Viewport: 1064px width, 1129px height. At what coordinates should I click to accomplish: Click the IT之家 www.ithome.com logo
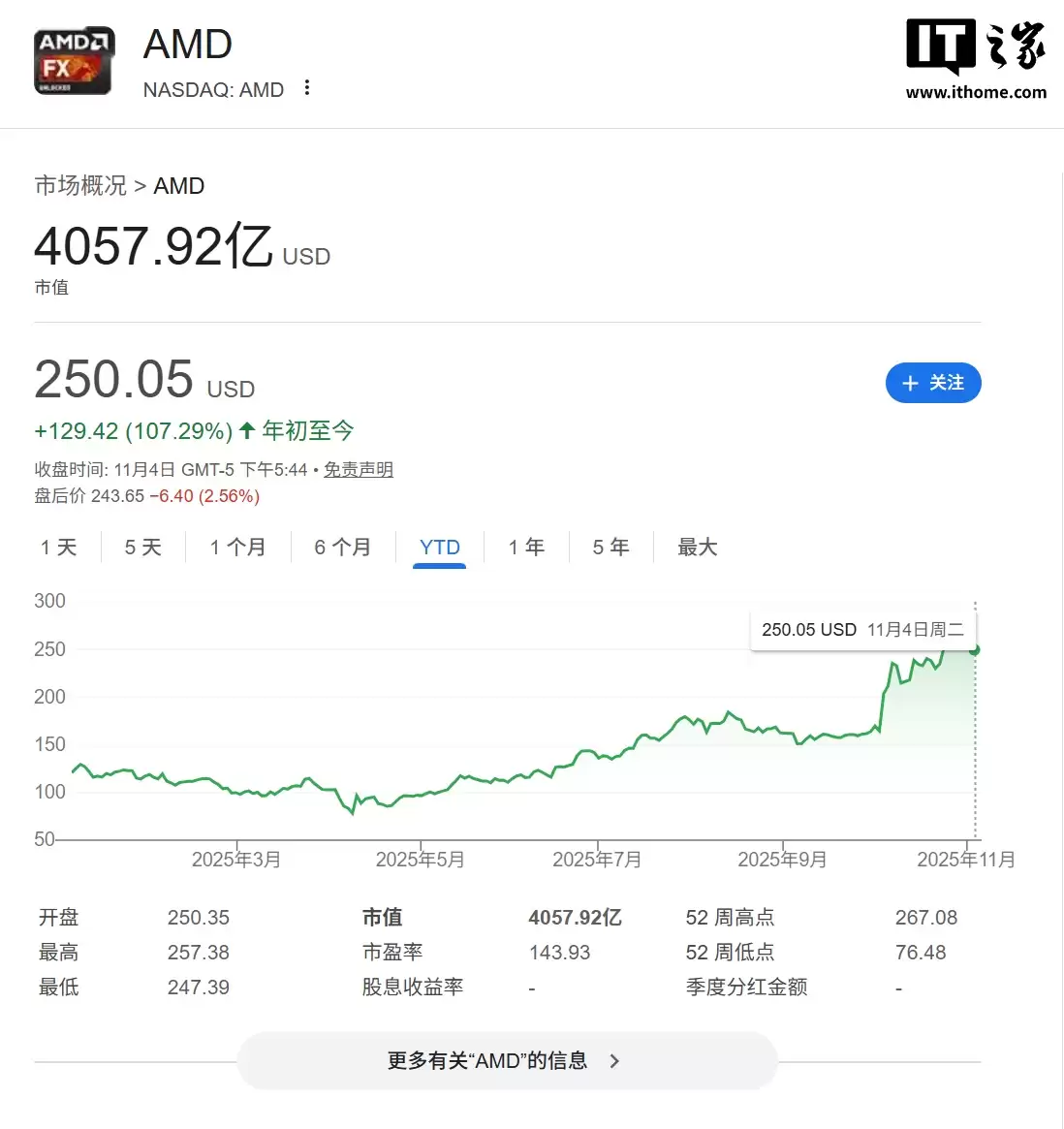pyautogui.click(x=976, y=56)
